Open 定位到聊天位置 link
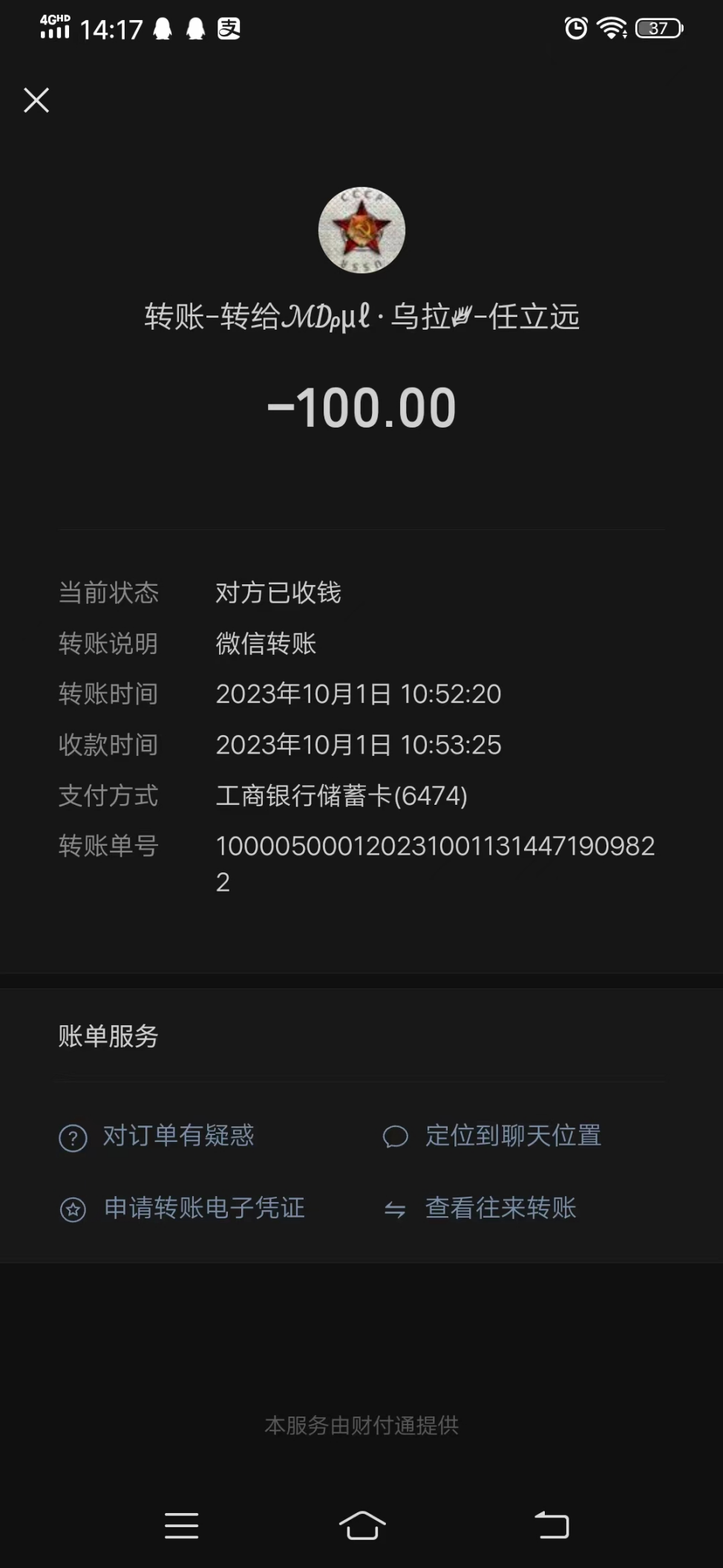The width and height of the screenshot is (723, 1568). click(x=512, y=1136)
